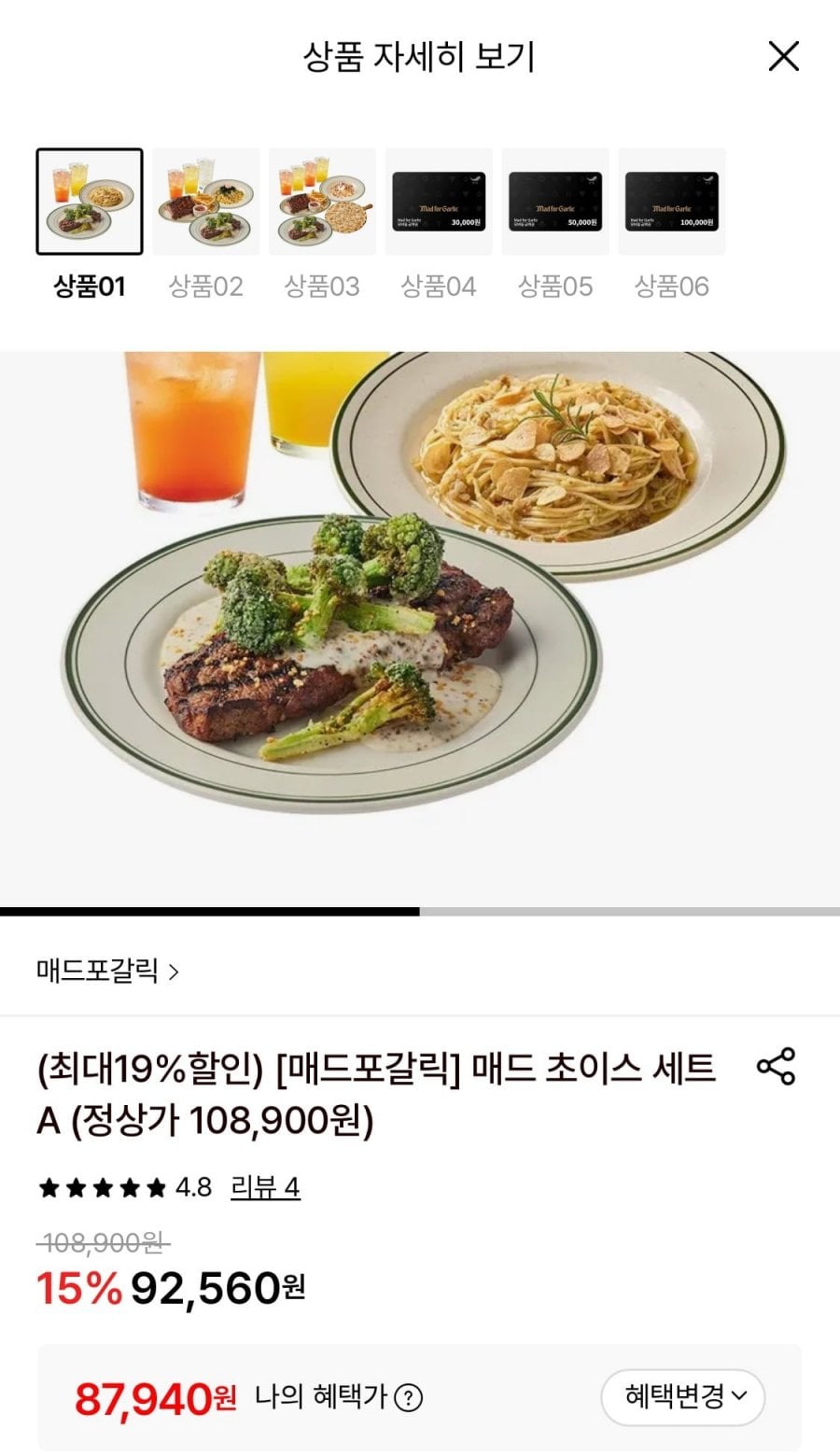Viewport: 840px width, 1456px height.
Task: Select the 상품01 thumbnail
Action: (x=90, y=202)
